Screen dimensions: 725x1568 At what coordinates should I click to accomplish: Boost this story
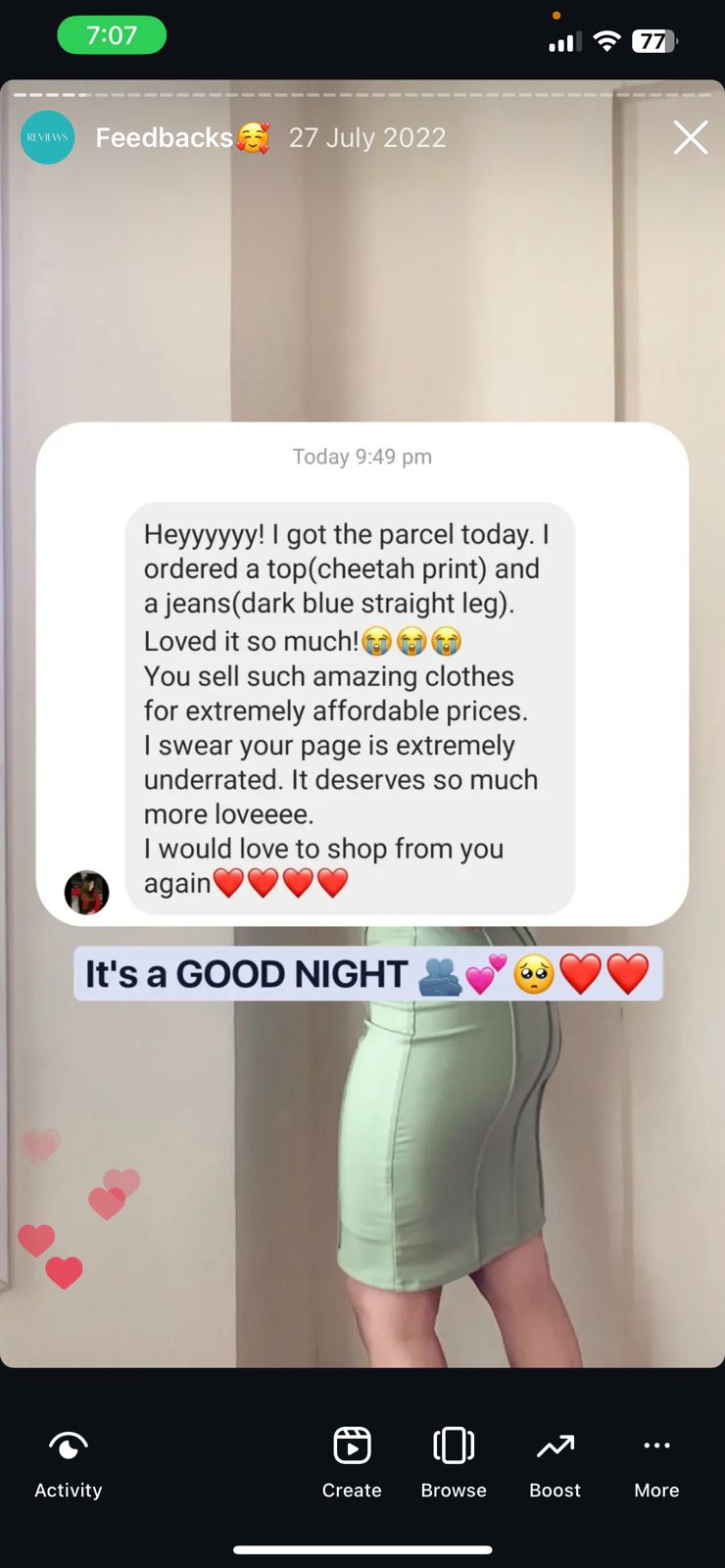coord(555,1462)
